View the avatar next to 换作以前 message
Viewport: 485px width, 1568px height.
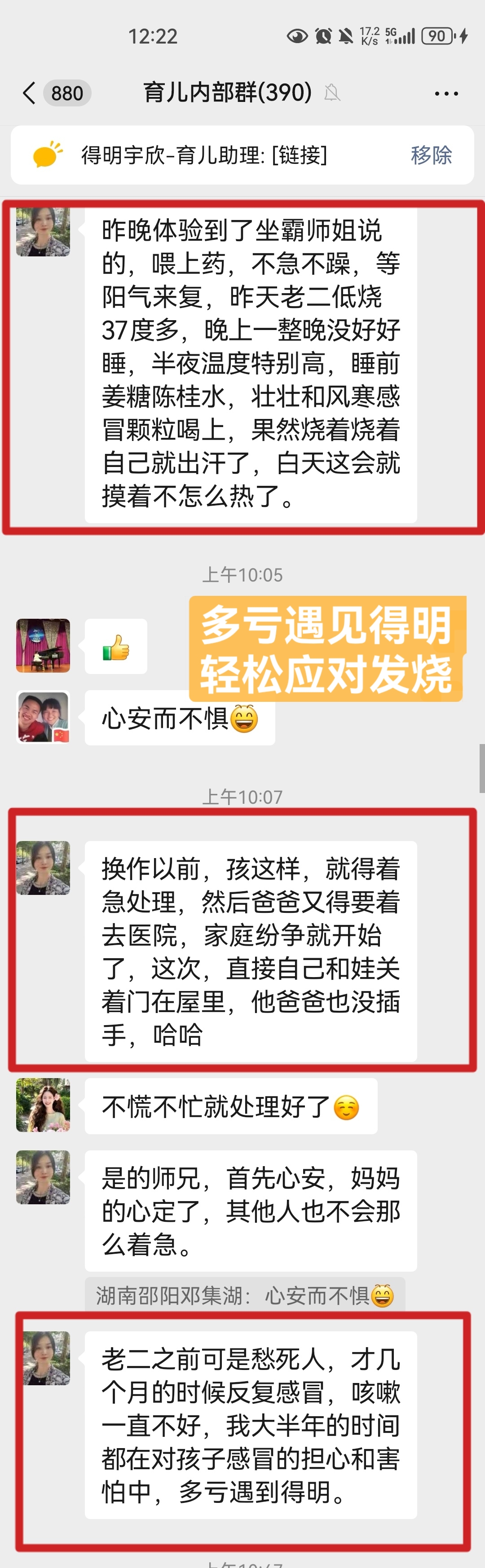click(x=43, y=868)
